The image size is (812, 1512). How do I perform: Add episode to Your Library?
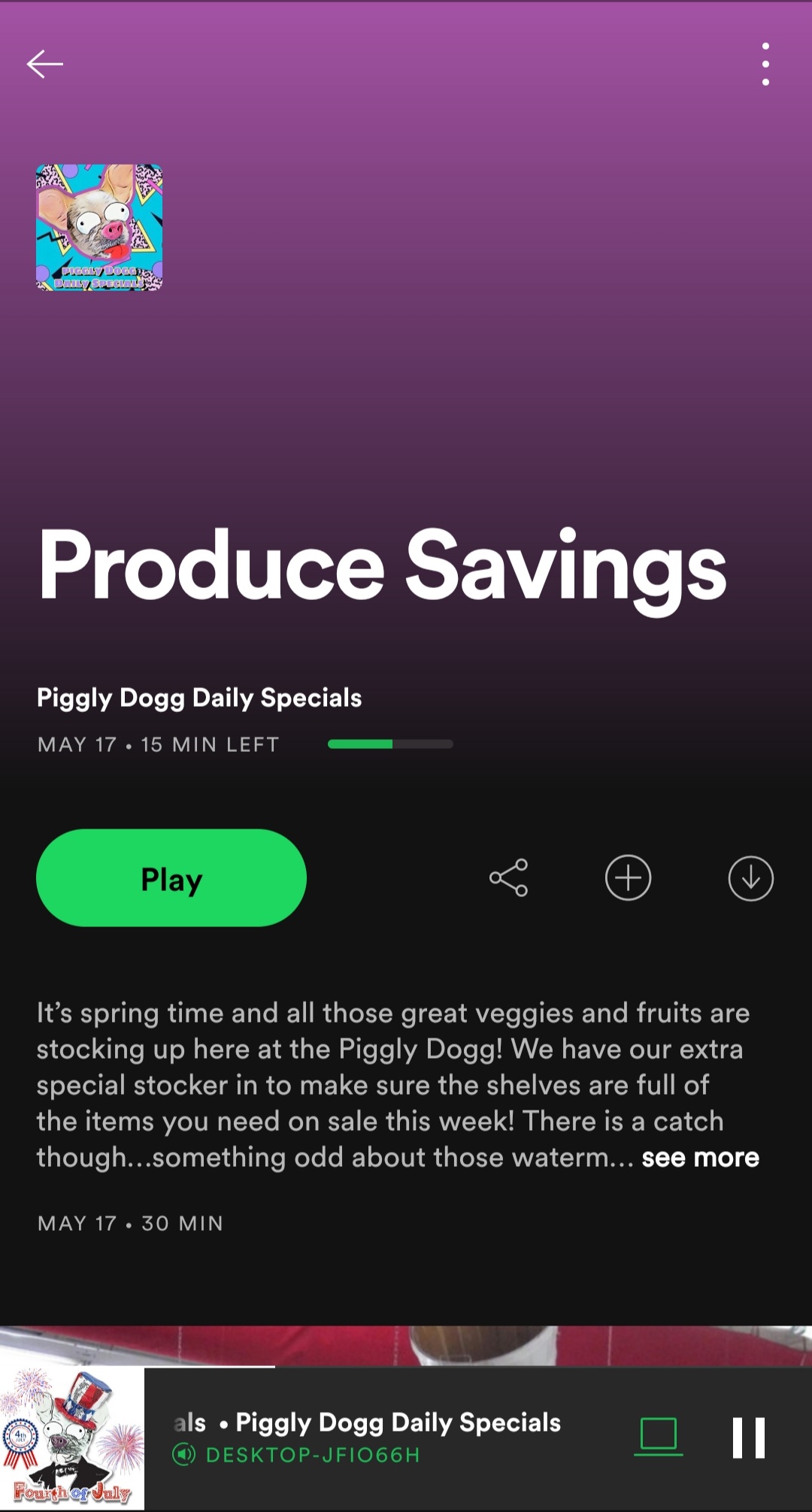pyautogui.click(x=628, y=878)
